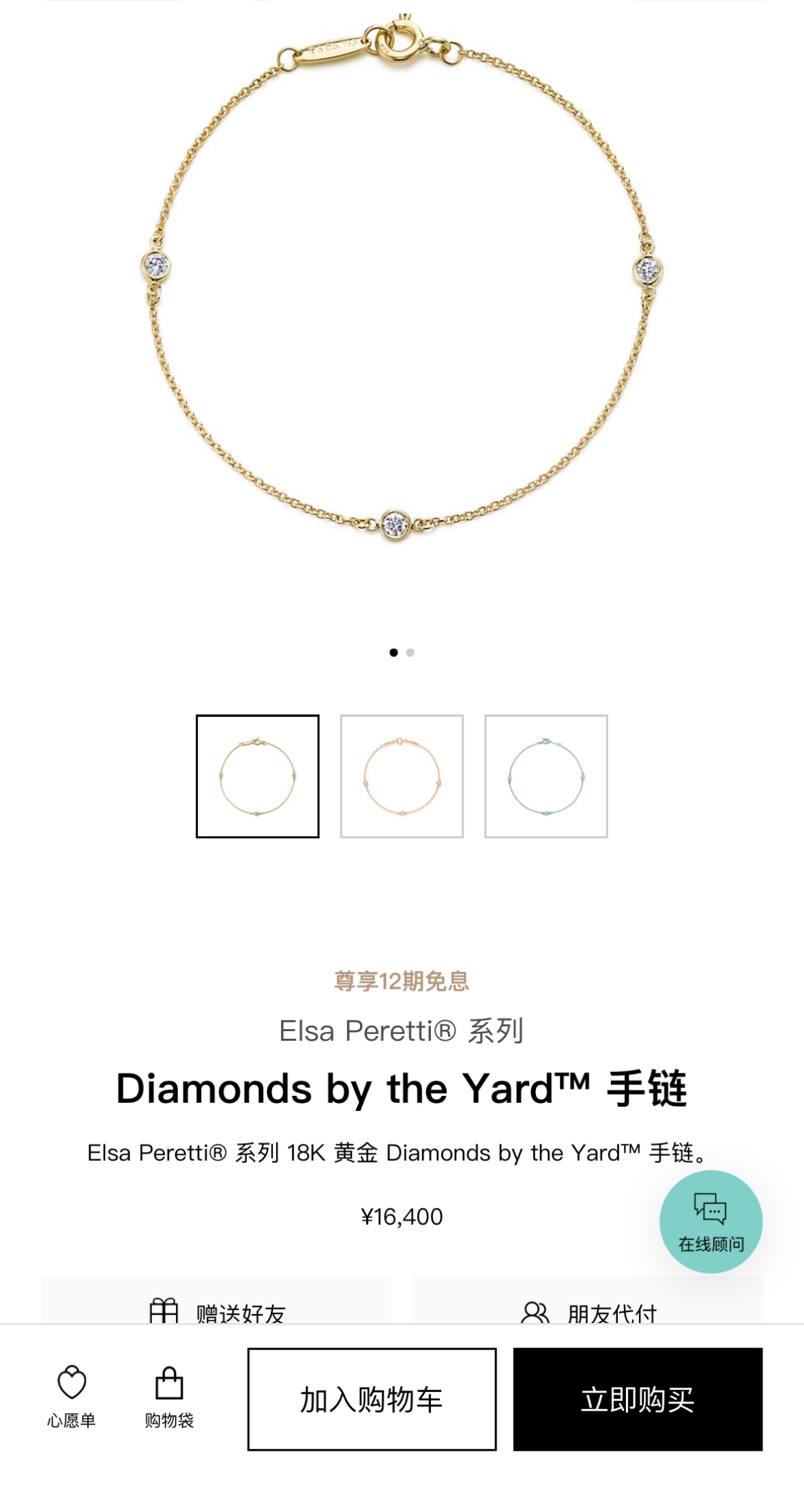Switch to the rose gold bracelet variant
804x1512 pixels.
tap(402, 776)
